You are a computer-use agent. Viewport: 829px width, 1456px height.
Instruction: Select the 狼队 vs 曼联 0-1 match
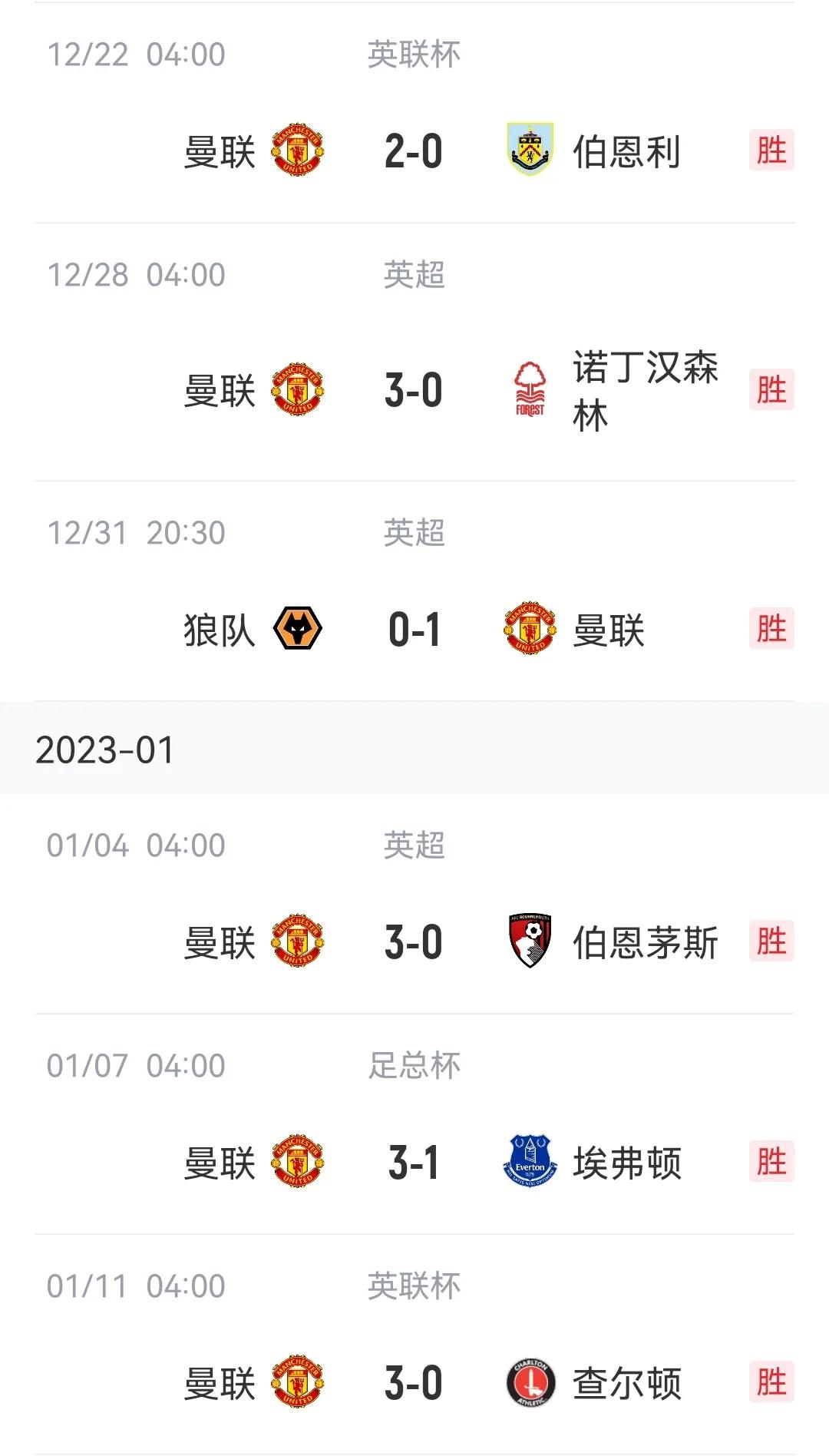pos(414,630)
